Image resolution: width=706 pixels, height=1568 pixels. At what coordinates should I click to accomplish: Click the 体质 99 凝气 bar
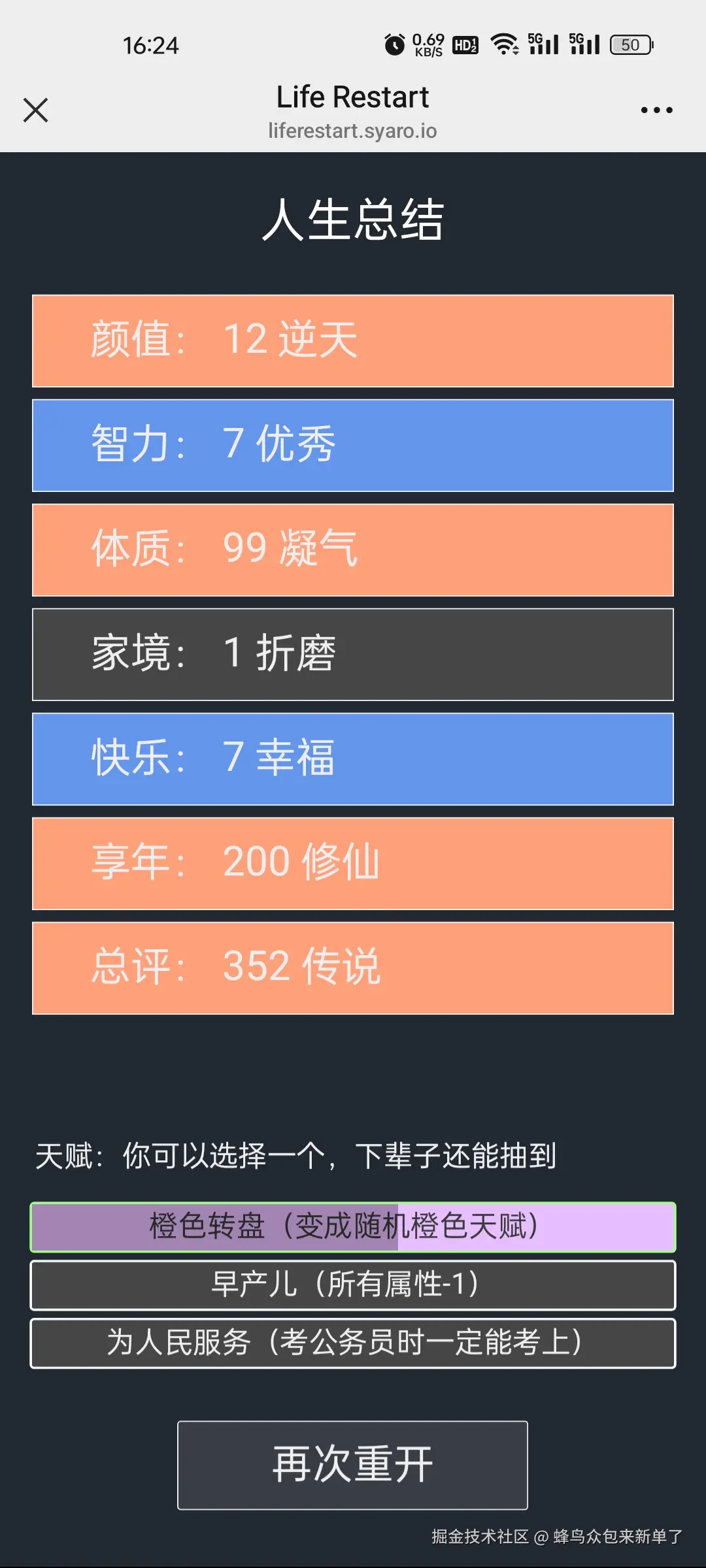pyautogui.click(x=353, y=549)
